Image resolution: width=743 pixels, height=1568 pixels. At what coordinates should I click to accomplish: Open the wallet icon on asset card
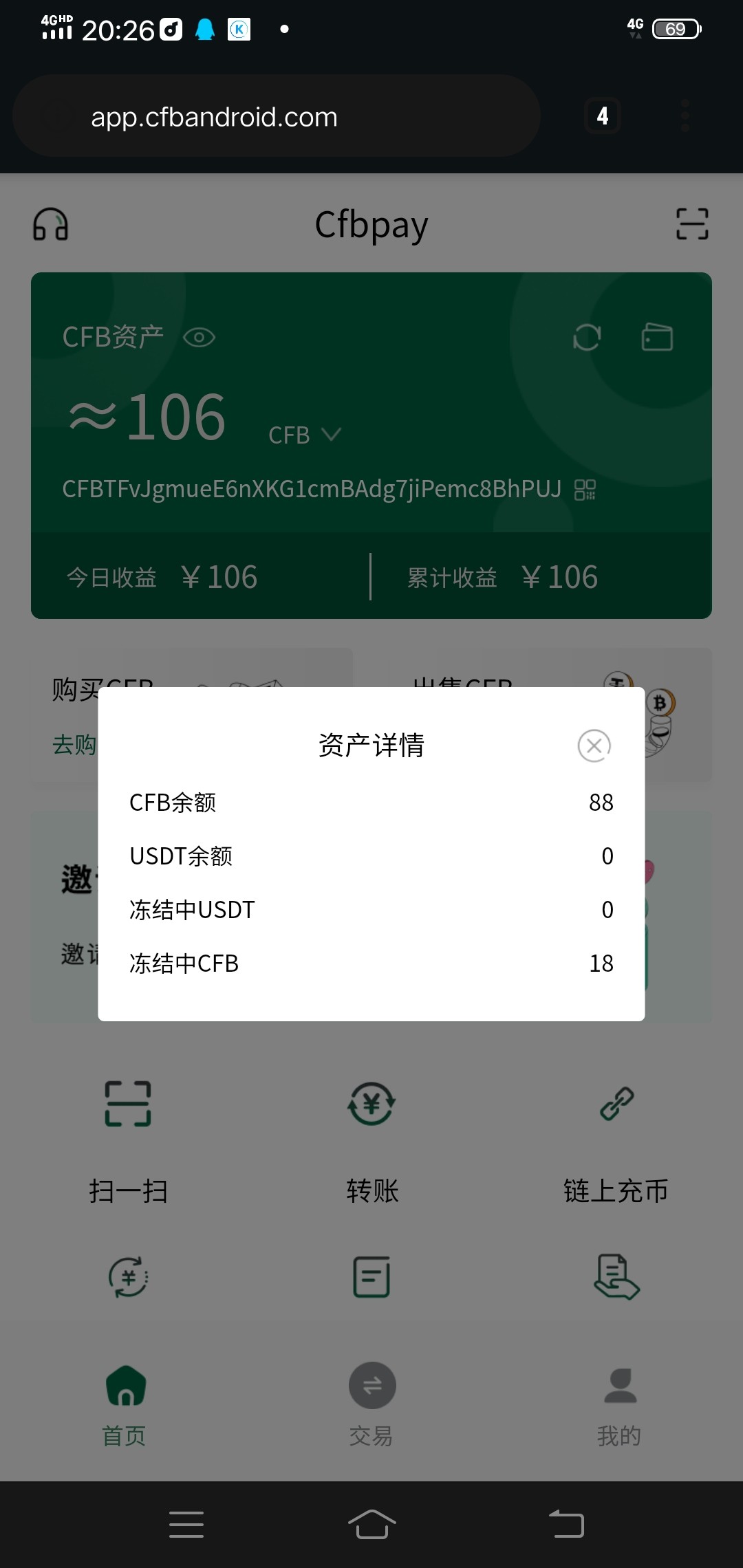657,338
